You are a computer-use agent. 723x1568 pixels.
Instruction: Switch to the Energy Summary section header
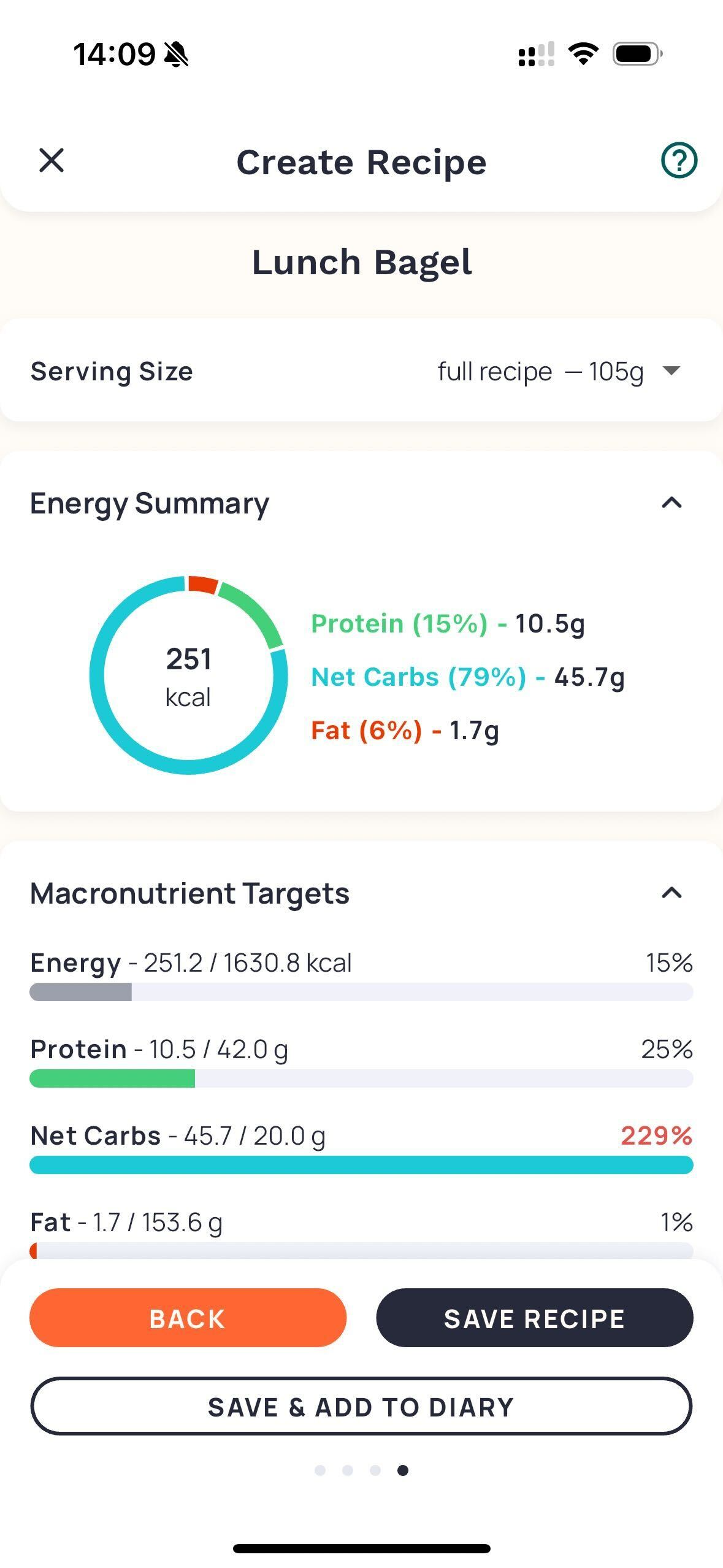pyautogui.click(x=149, y=503)
